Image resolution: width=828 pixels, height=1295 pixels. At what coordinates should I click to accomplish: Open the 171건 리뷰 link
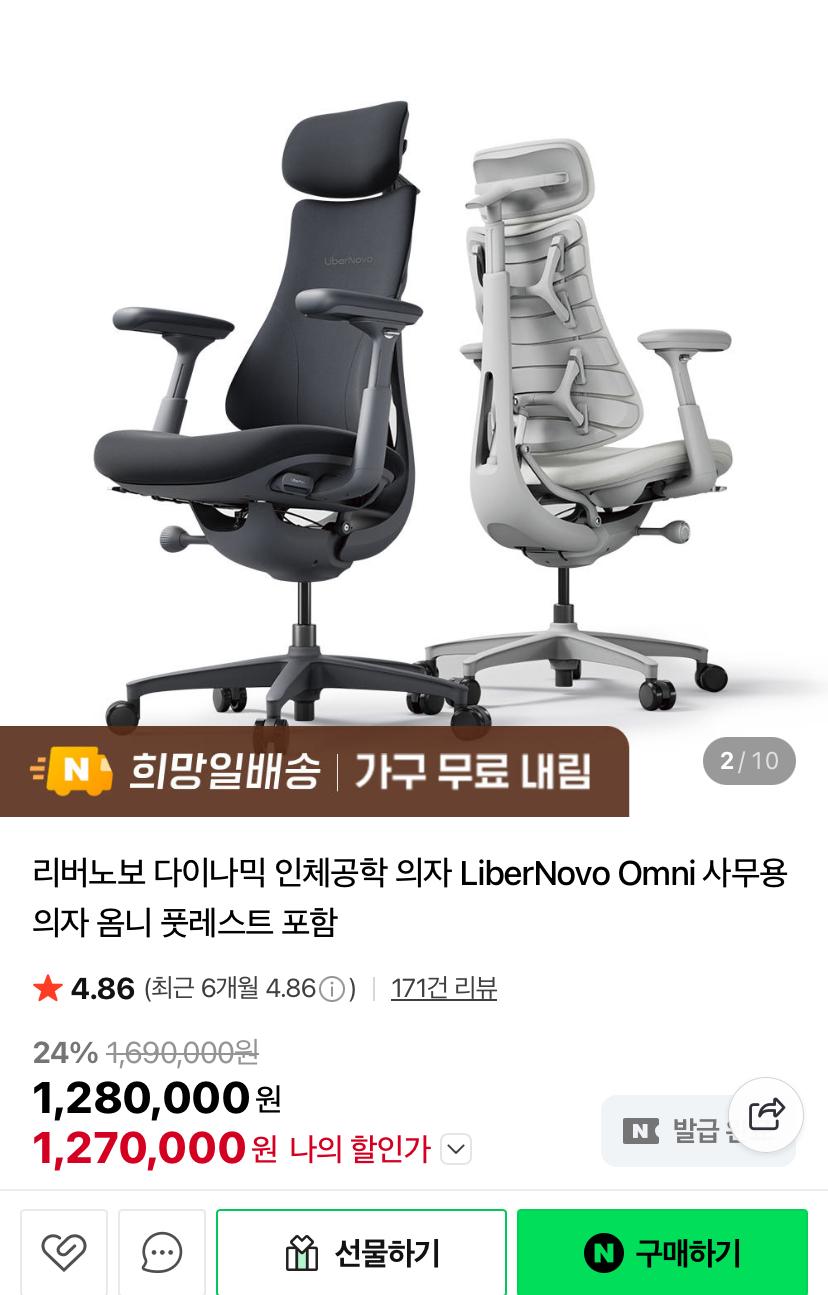(x=444, y=988)
